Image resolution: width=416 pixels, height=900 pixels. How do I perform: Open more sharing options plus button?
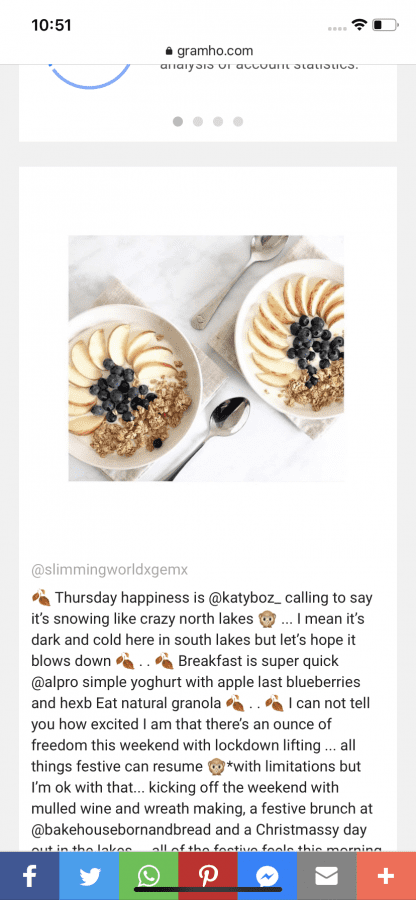(x=386, y=876)
